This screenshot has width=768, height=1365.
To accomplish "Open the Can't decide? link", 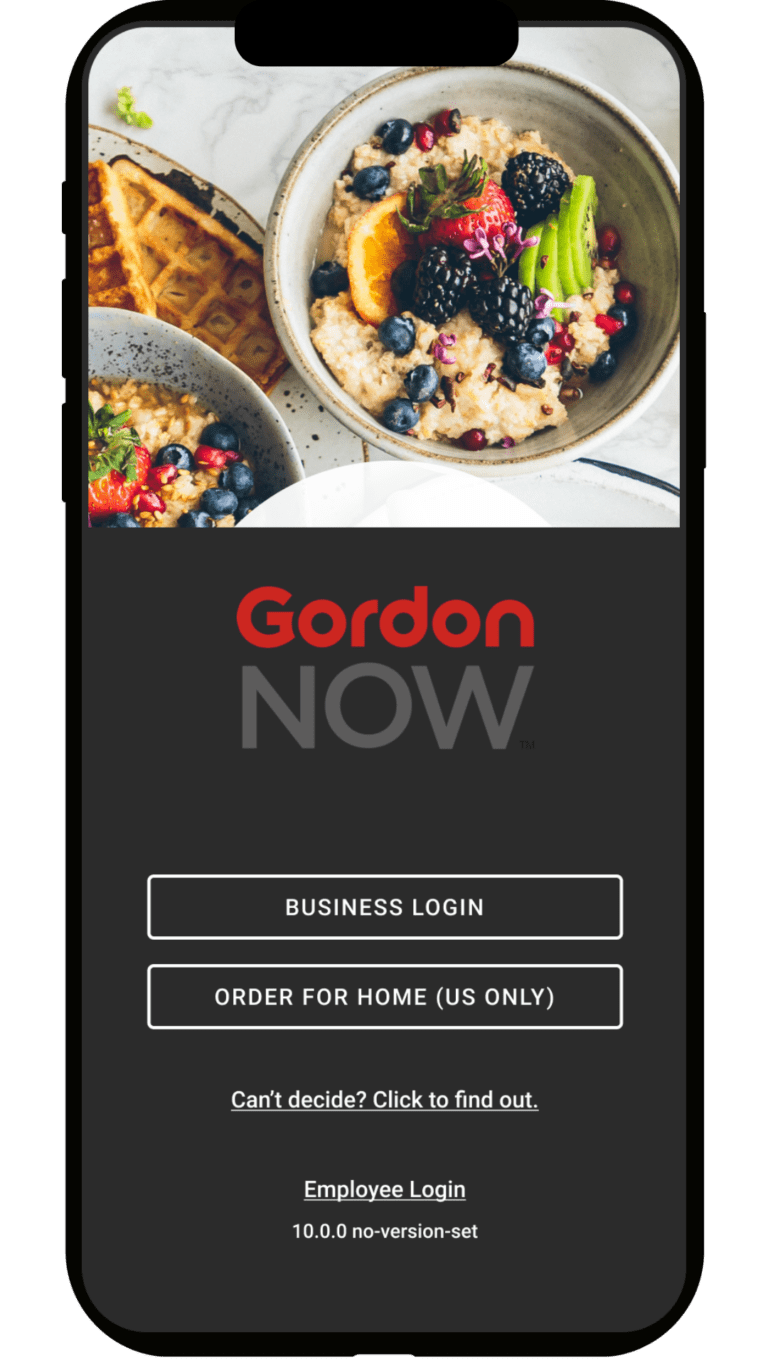I will [384, 1100].
